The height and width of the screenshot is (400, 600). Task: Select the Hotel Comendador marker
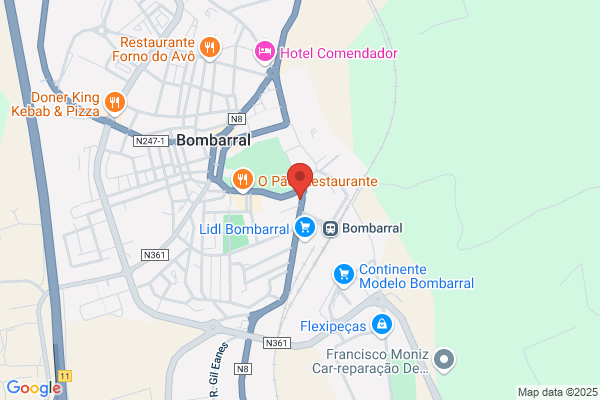click(x=265, y=53)
